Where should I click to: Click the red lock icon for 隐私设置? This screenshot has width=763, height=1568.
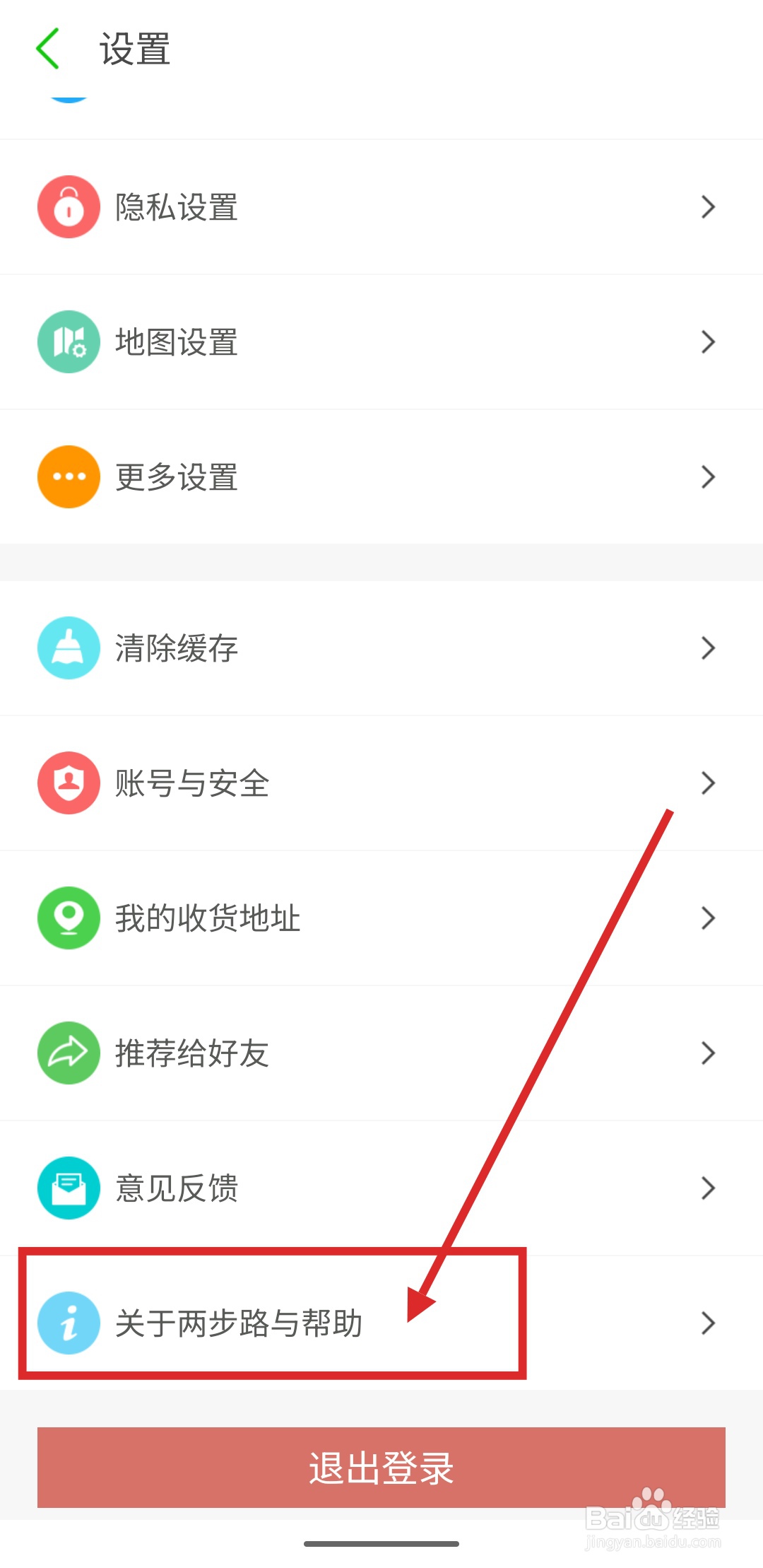[69, 206]
